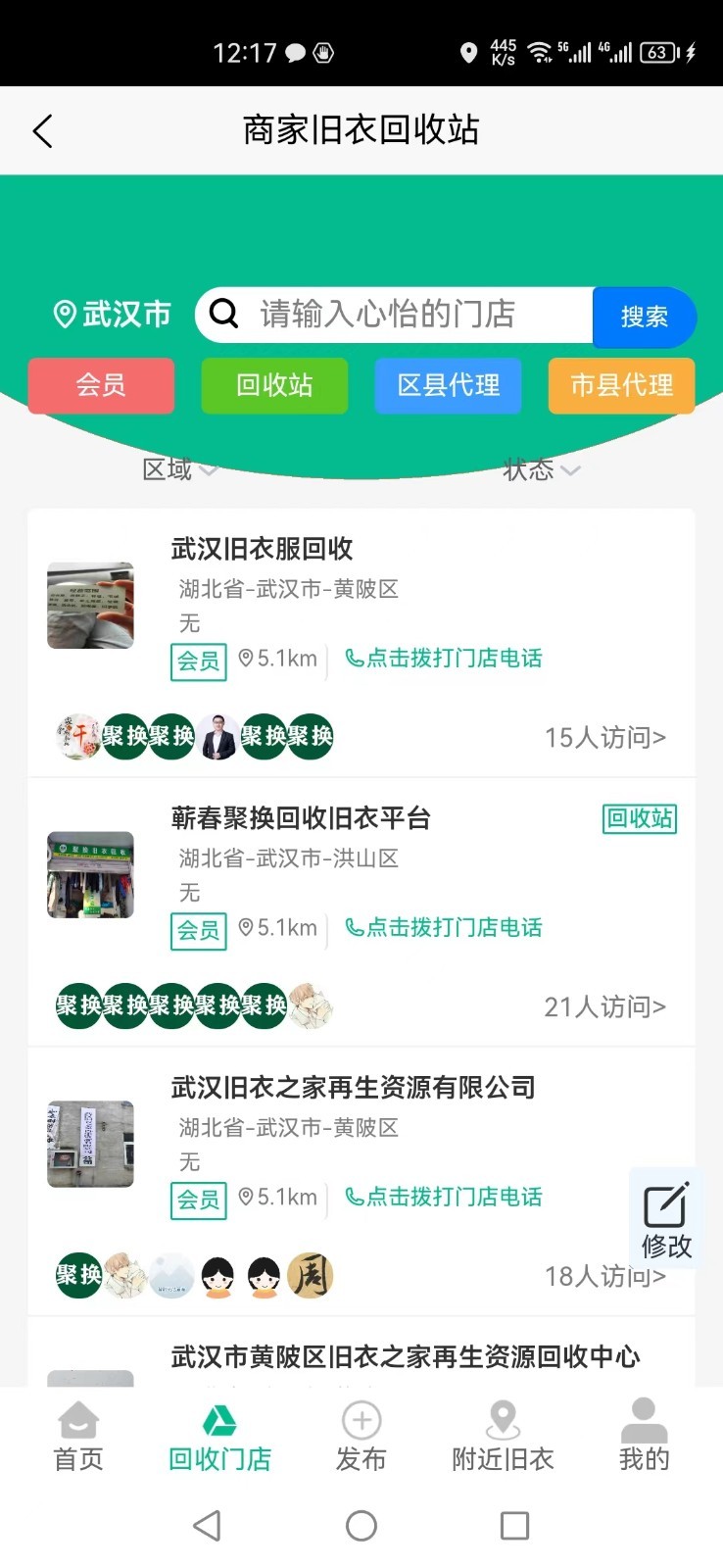Enable the 市县代理 filter
This screenshot has height=1568, width=723.
pos(621,386)
